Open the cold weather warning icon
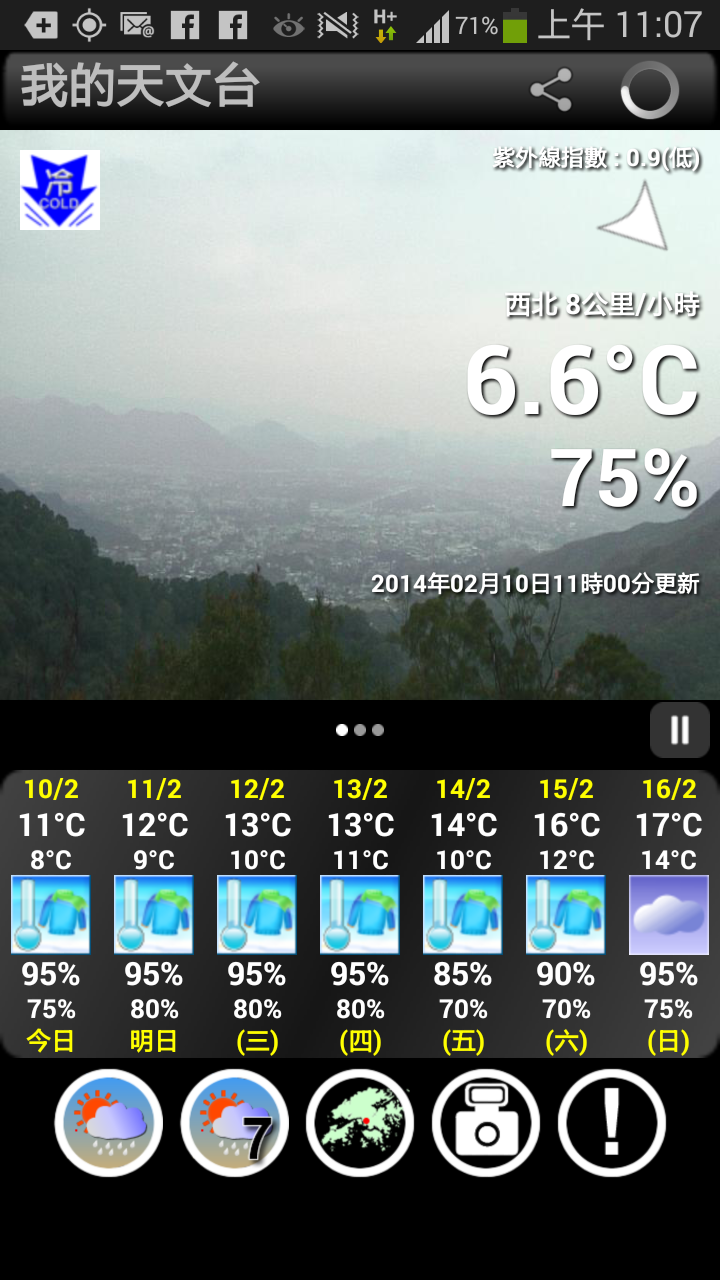The height and width of the screenshot is (1280, 720). tap(60, 190)
